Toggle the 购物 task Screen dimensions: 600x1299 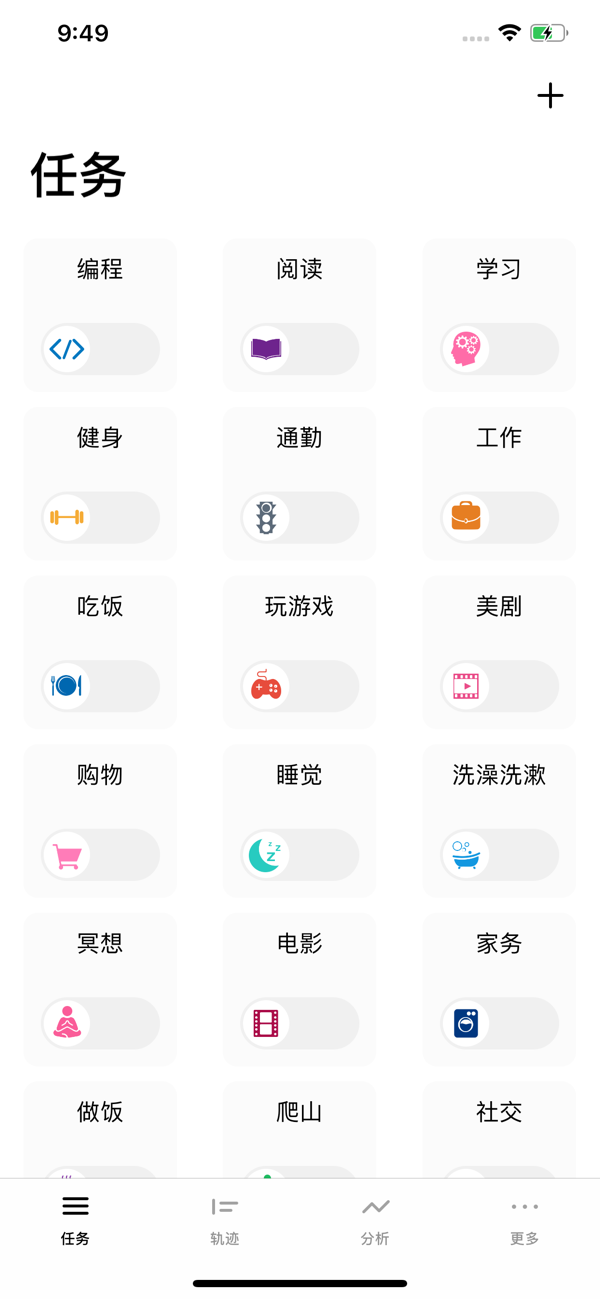100,855
